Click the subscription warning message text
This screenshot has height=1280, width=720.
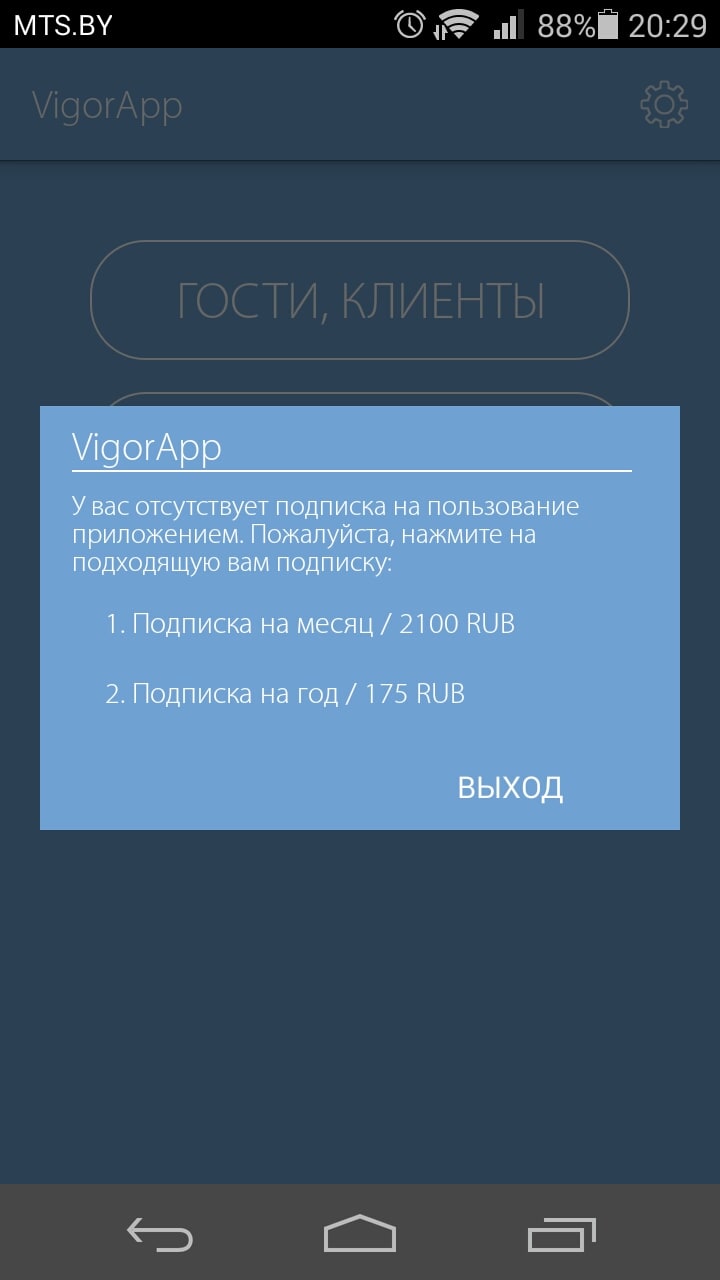pyautogui.click(x=325, y=534)
